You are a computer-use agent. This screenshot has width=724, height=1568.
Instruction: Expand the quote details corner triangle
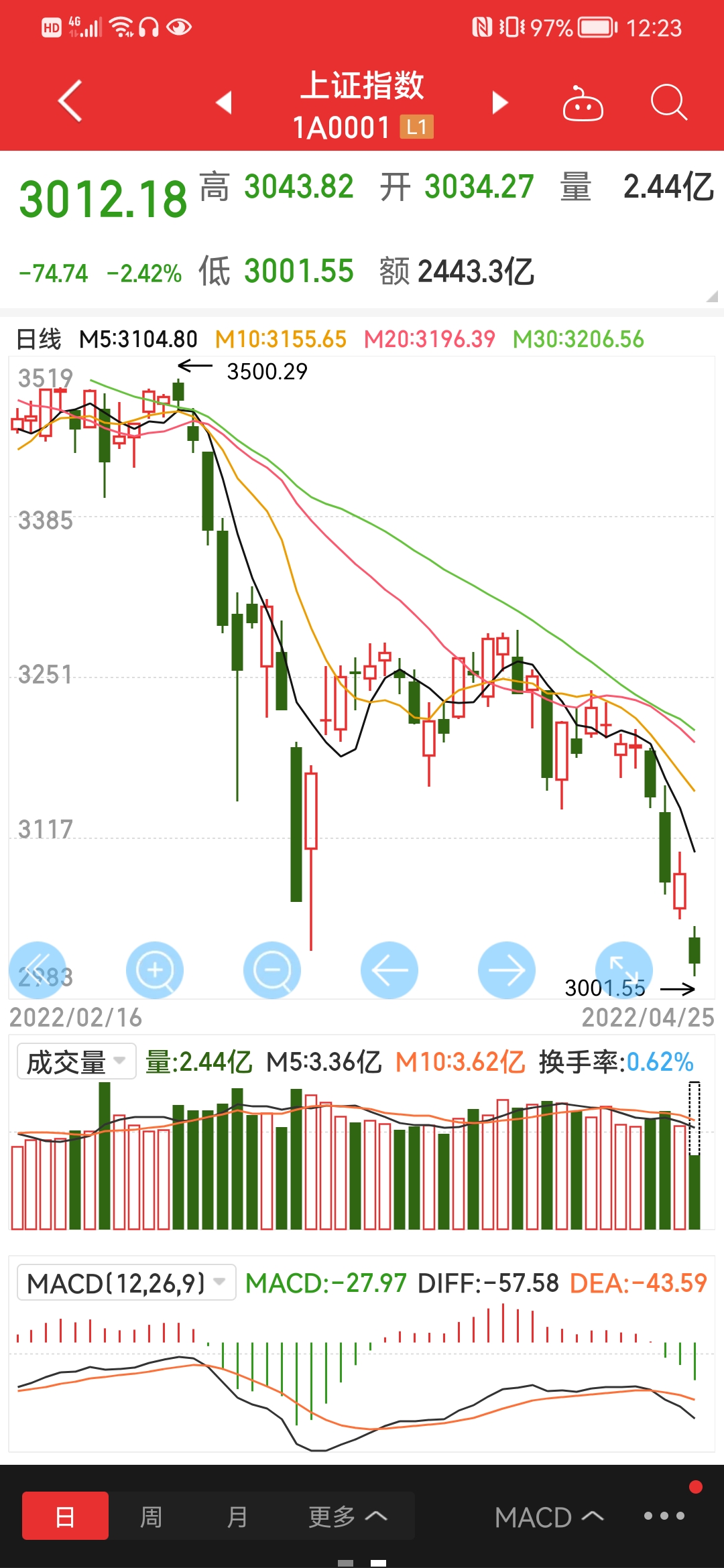tap(712, 296)
